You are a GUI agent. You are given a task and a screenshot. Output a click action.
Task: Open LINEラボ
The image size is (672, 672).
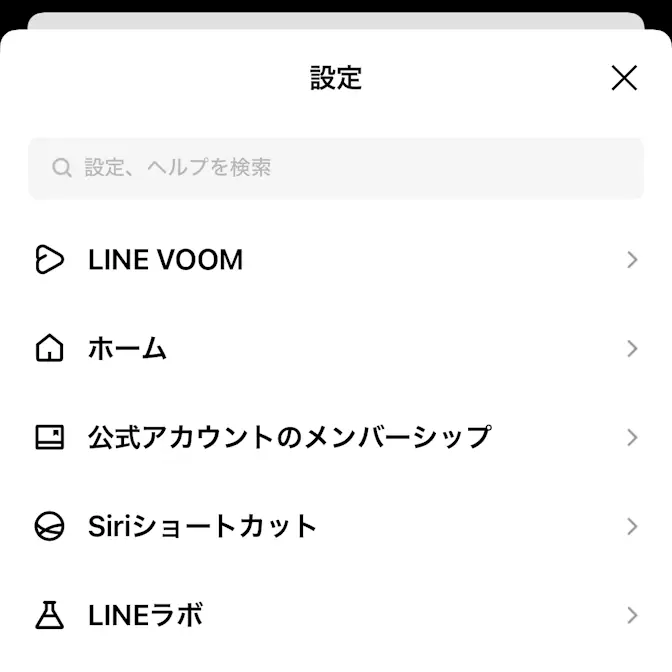click(336, 615)
